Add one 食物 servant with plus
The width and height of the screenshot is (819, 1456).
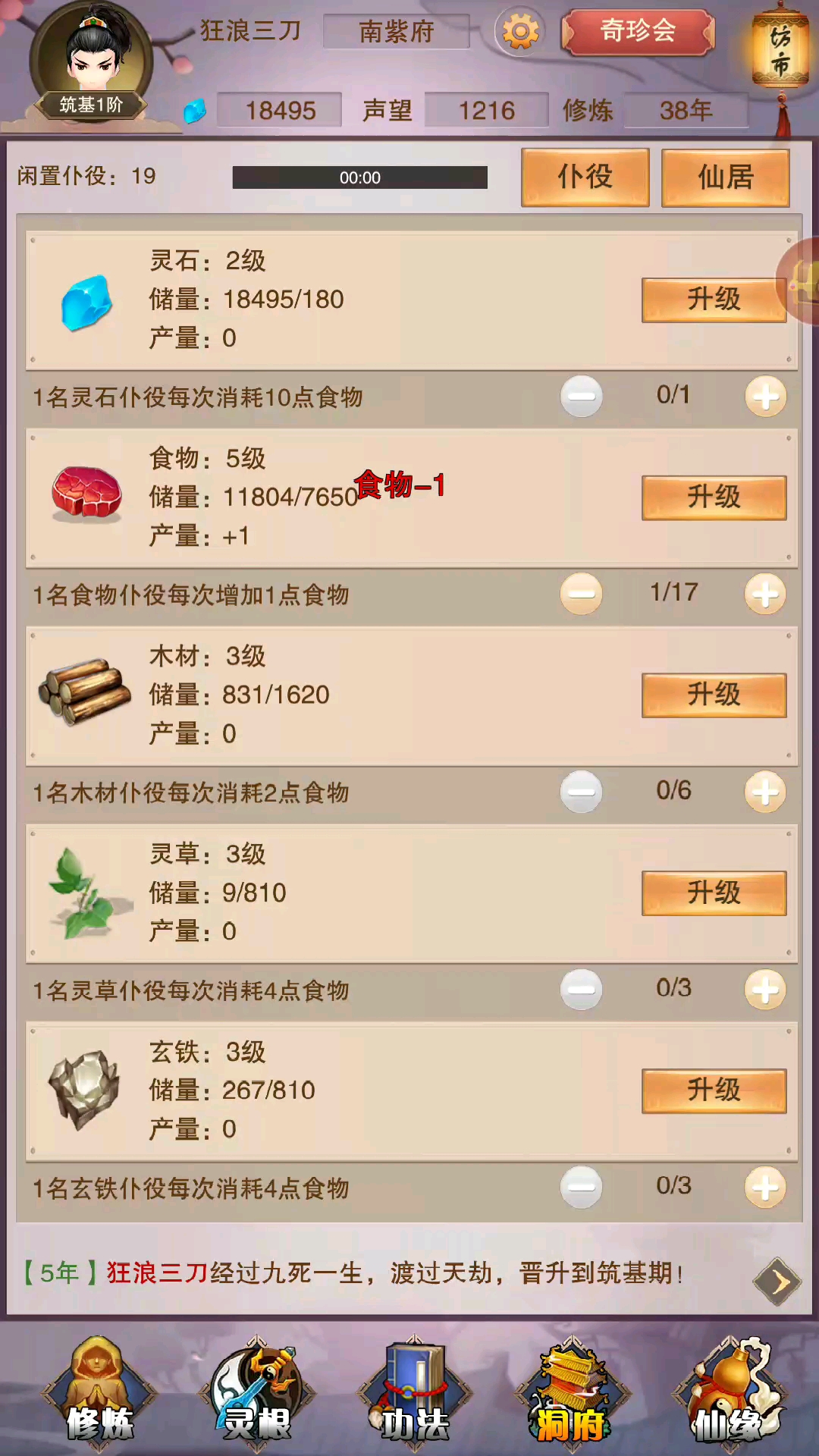(x=765, y=594)
